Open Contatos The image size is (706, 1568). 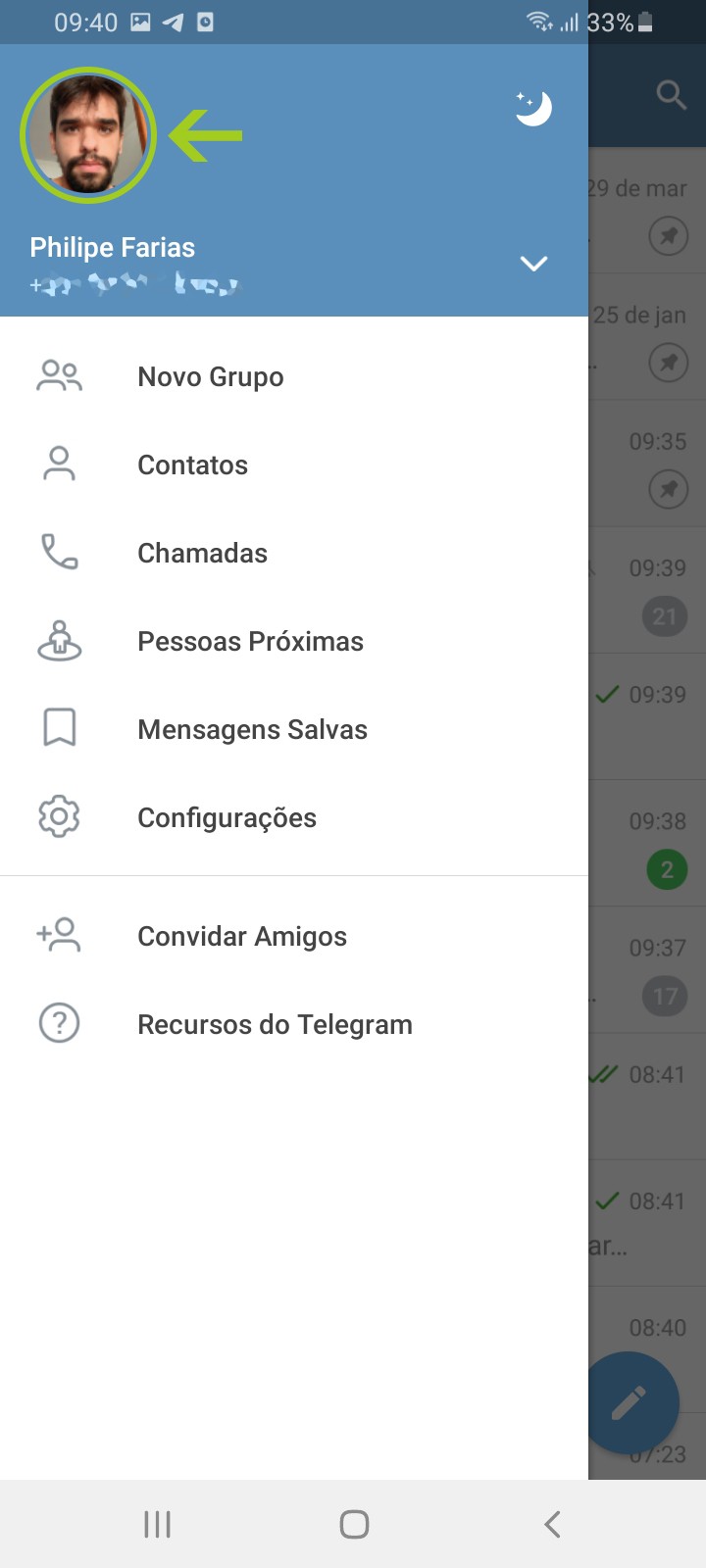(192, 465)
